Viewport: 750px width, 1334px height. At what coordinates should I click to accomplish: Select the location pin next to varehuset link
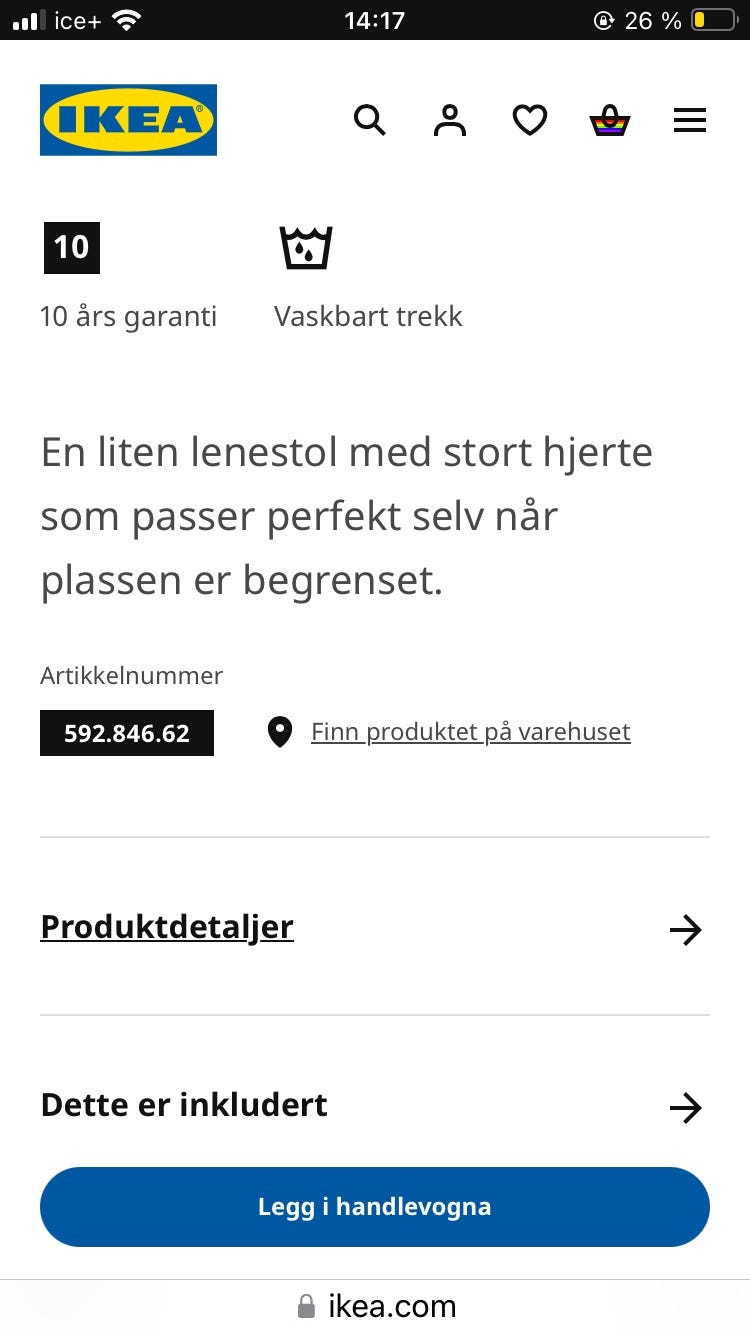tap(281, 731)
